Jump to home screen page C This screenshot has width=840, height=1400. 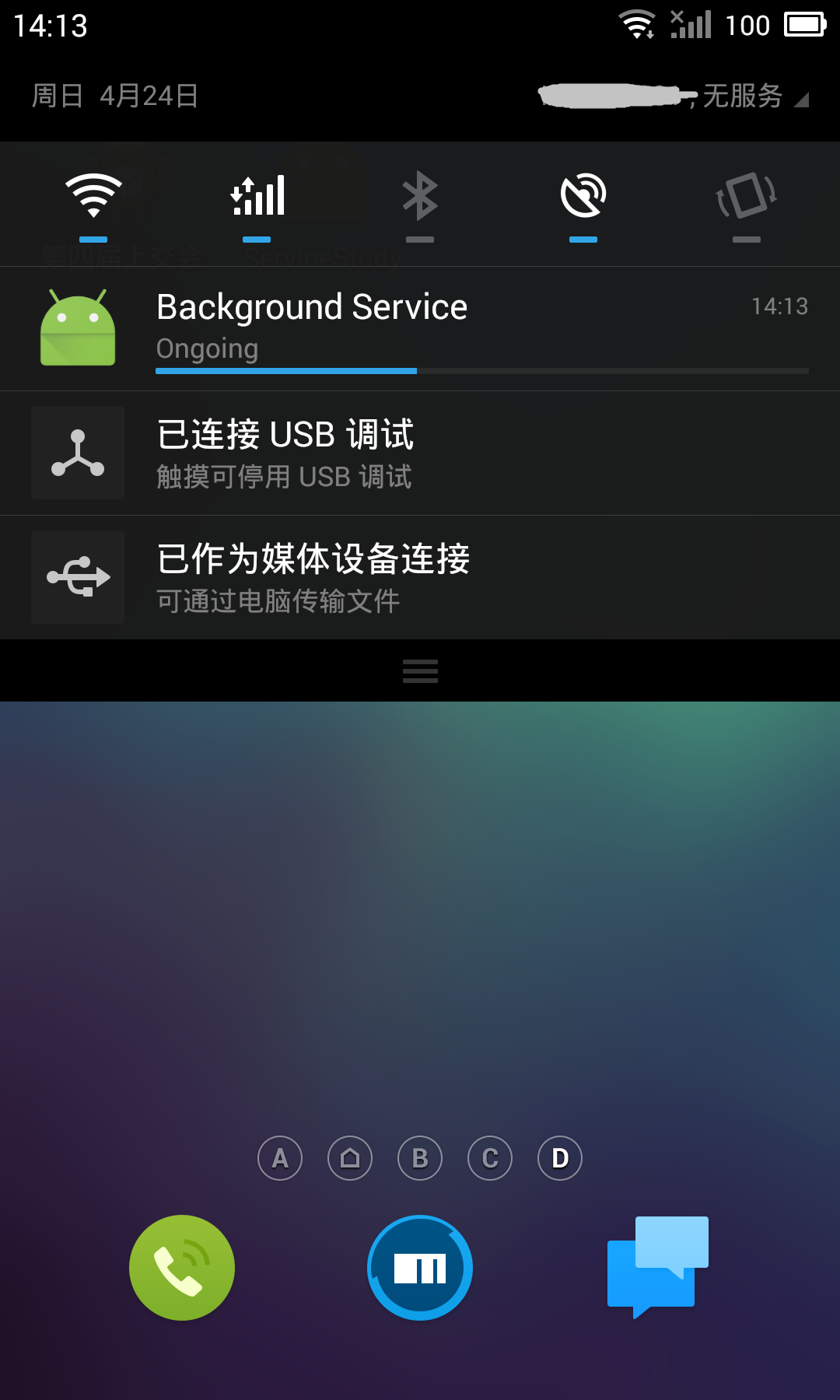[490, 1158]
